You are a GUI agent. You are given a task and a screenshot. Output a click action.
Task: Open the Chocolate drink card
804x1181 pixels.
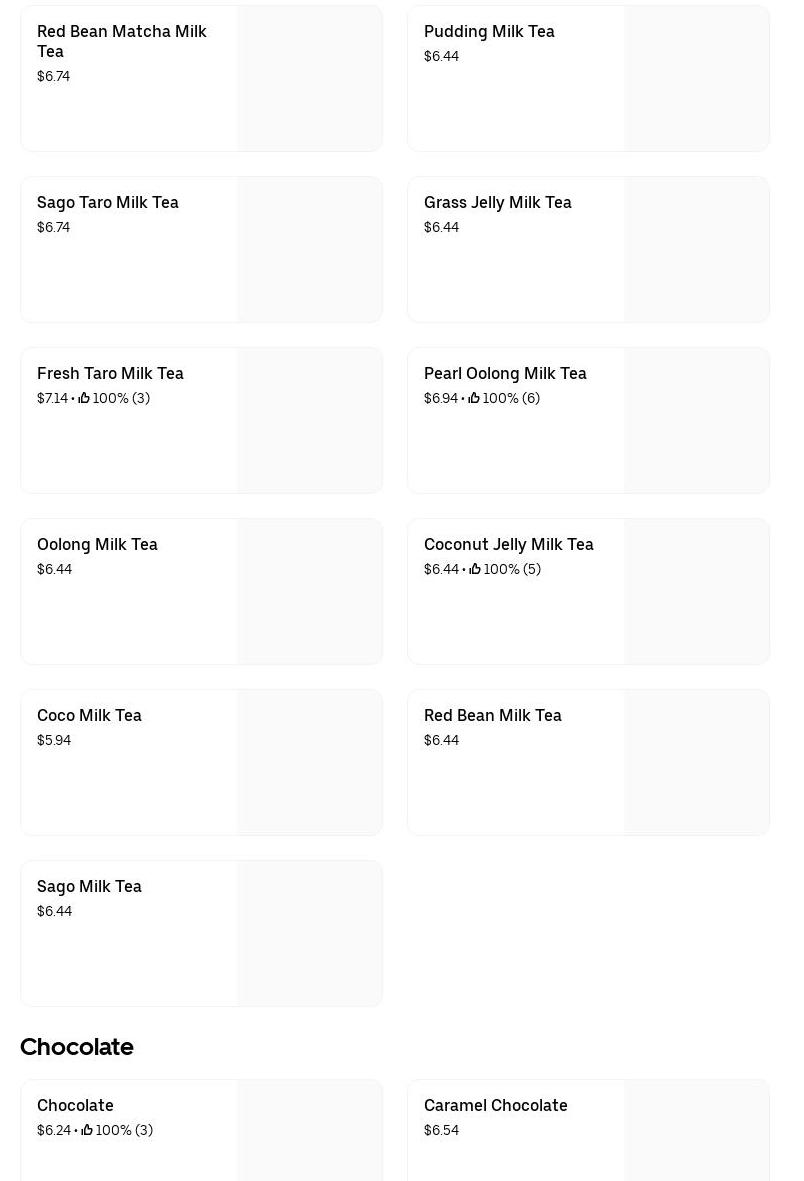pyautogui.click(x=201, y=1130)
